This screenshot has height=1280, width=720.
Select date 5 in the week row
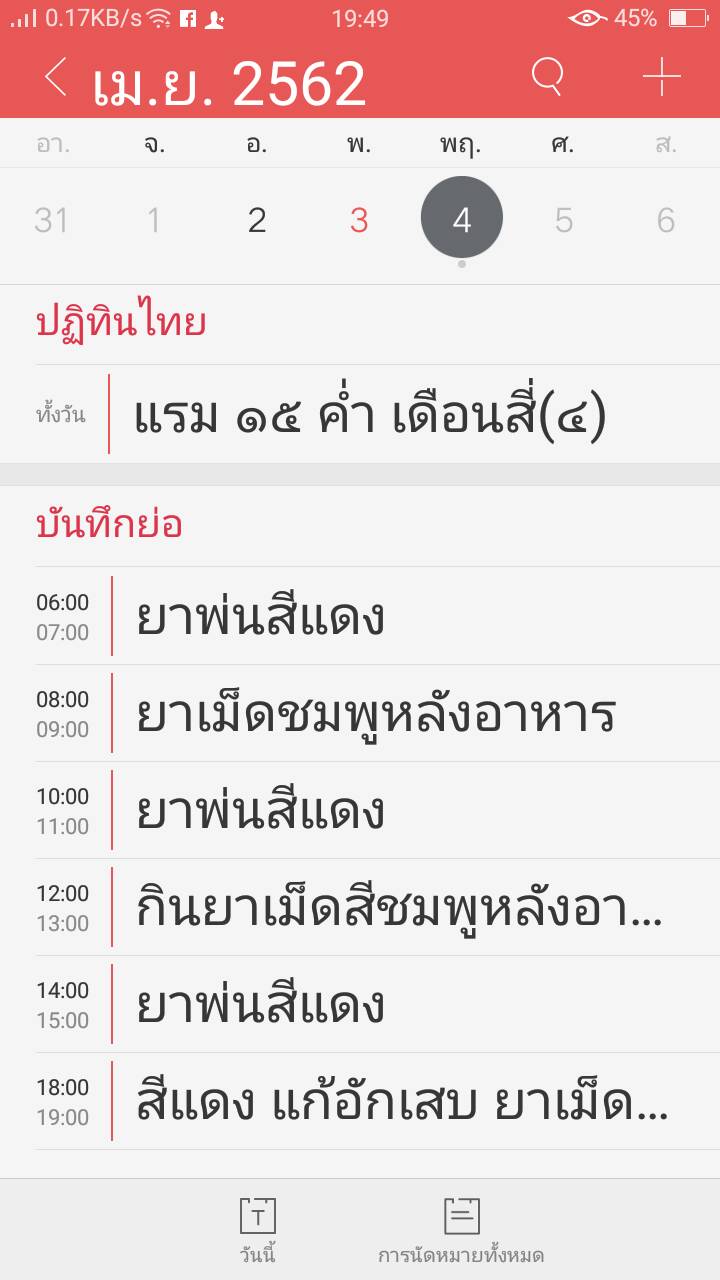point(564,220)
